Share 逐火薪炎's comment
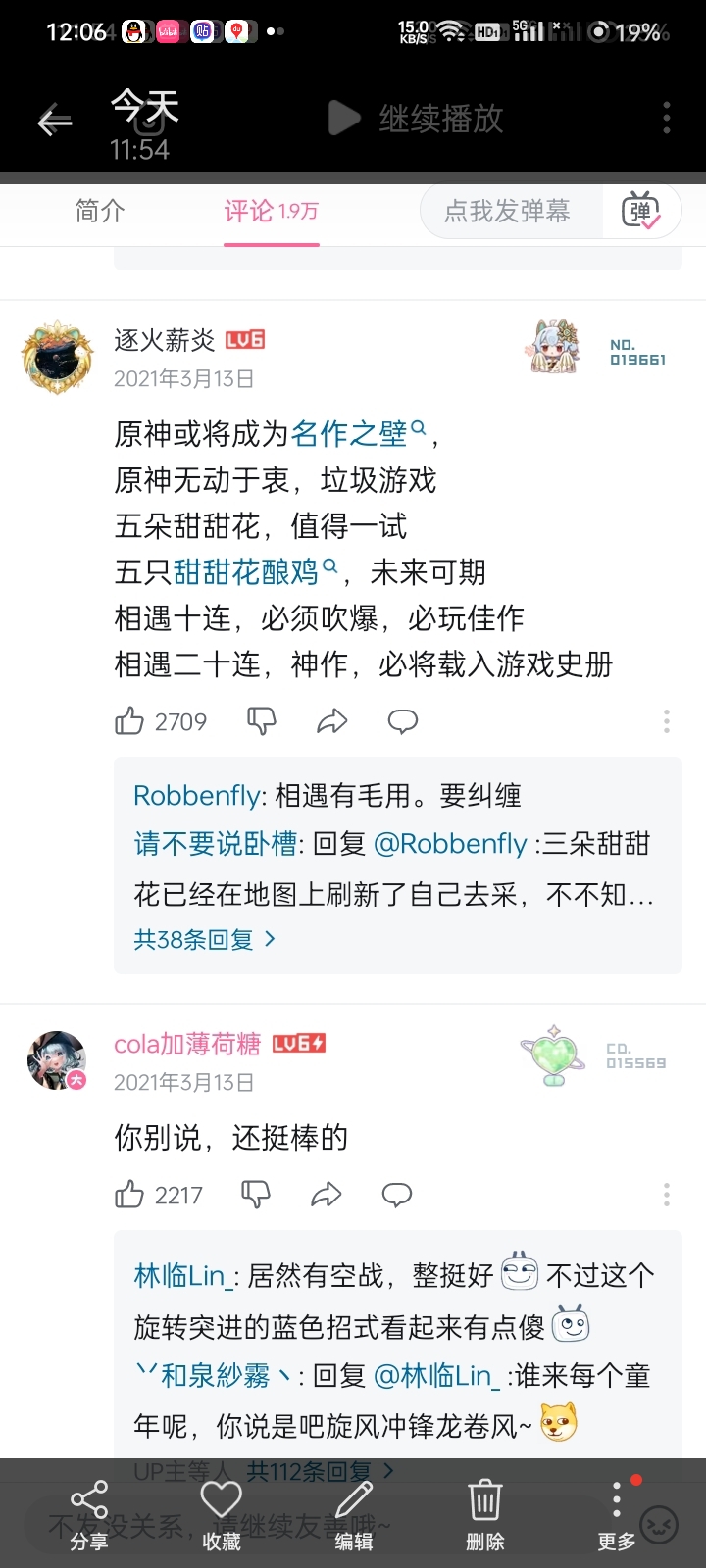706x1568 pixels. (x=332, y=722)
